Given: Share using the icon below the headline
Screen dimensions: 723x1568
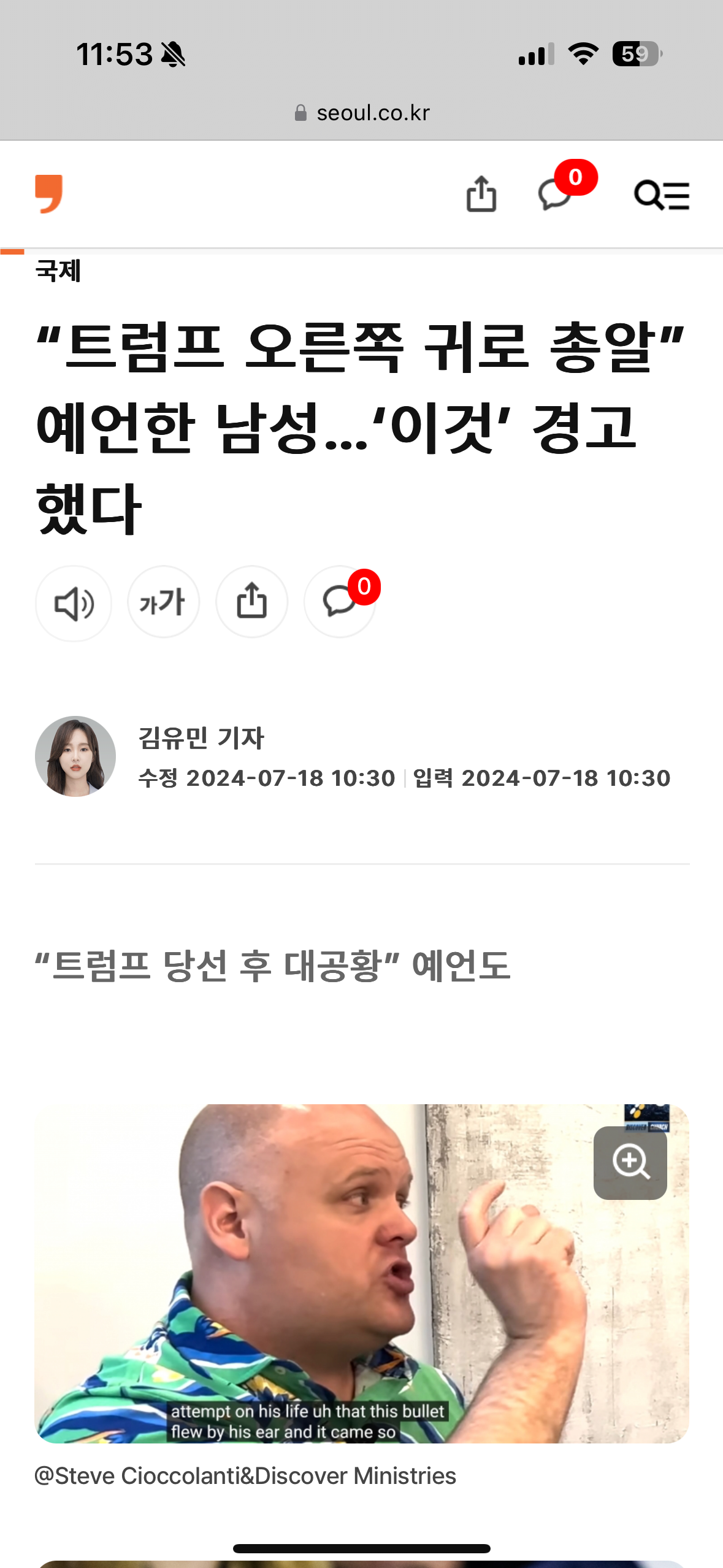Looking at the screenshot, I should [x=251, y=602].
